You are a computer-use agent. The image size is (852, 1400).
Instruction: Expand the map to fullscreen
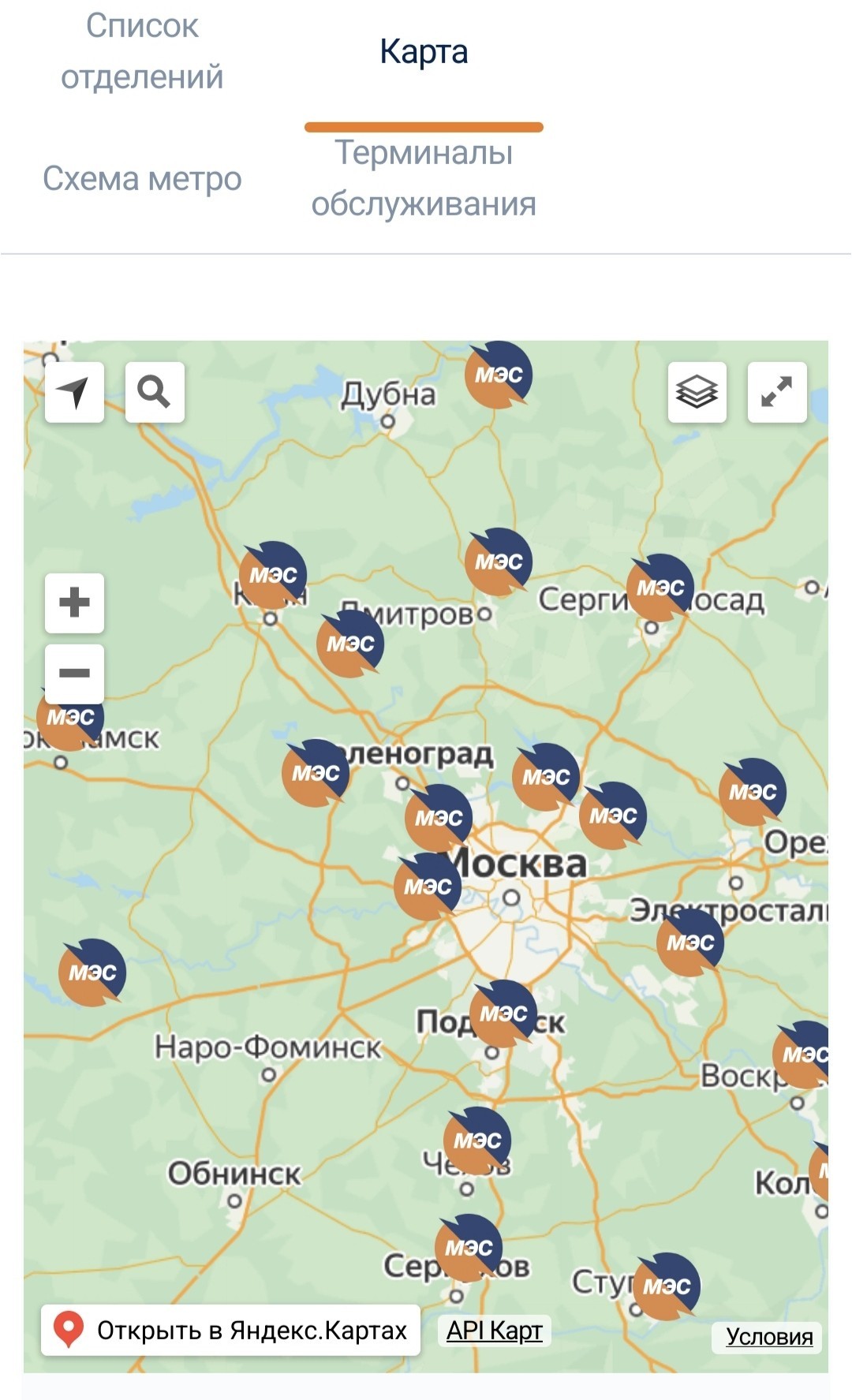(777, 392)
